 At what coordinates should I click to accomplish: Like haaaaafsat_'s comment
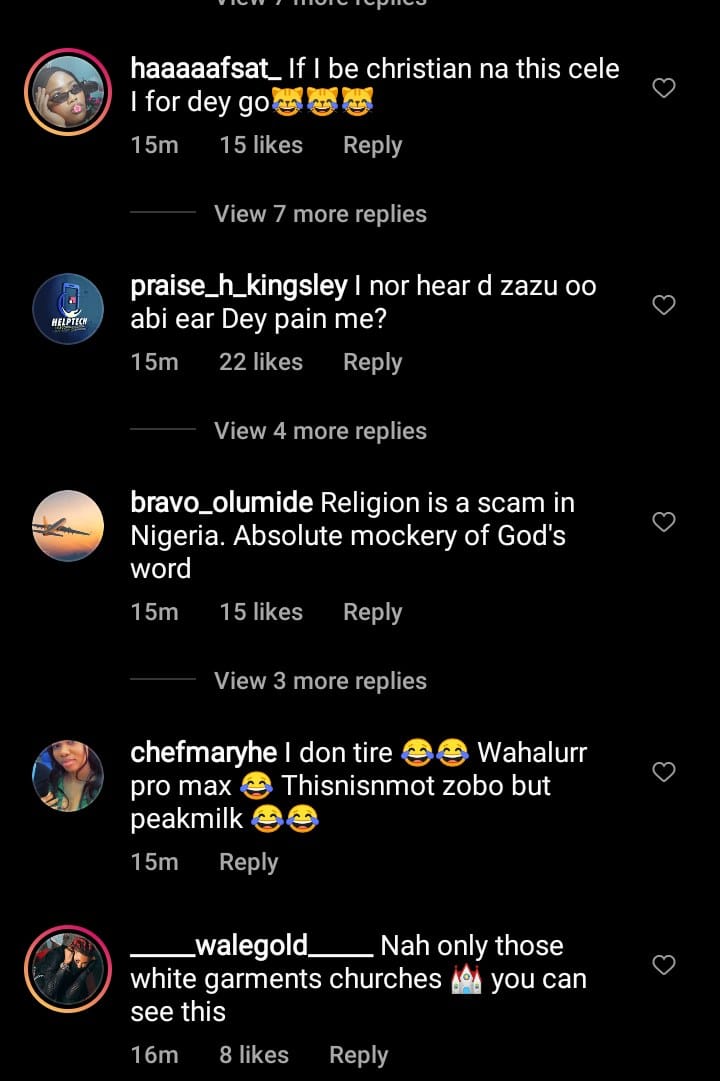664,88
